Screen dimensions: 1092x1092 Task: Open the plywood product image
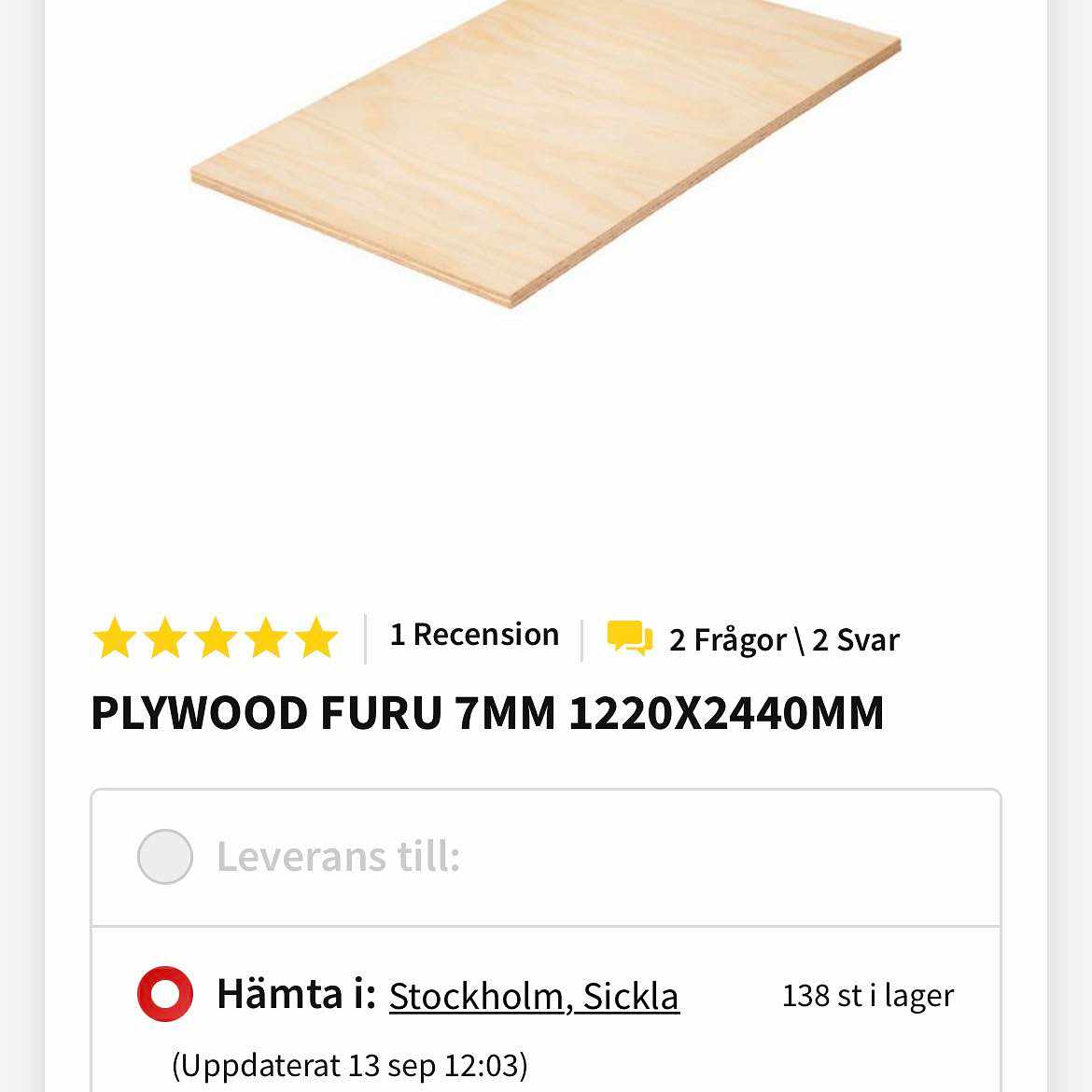546,149
